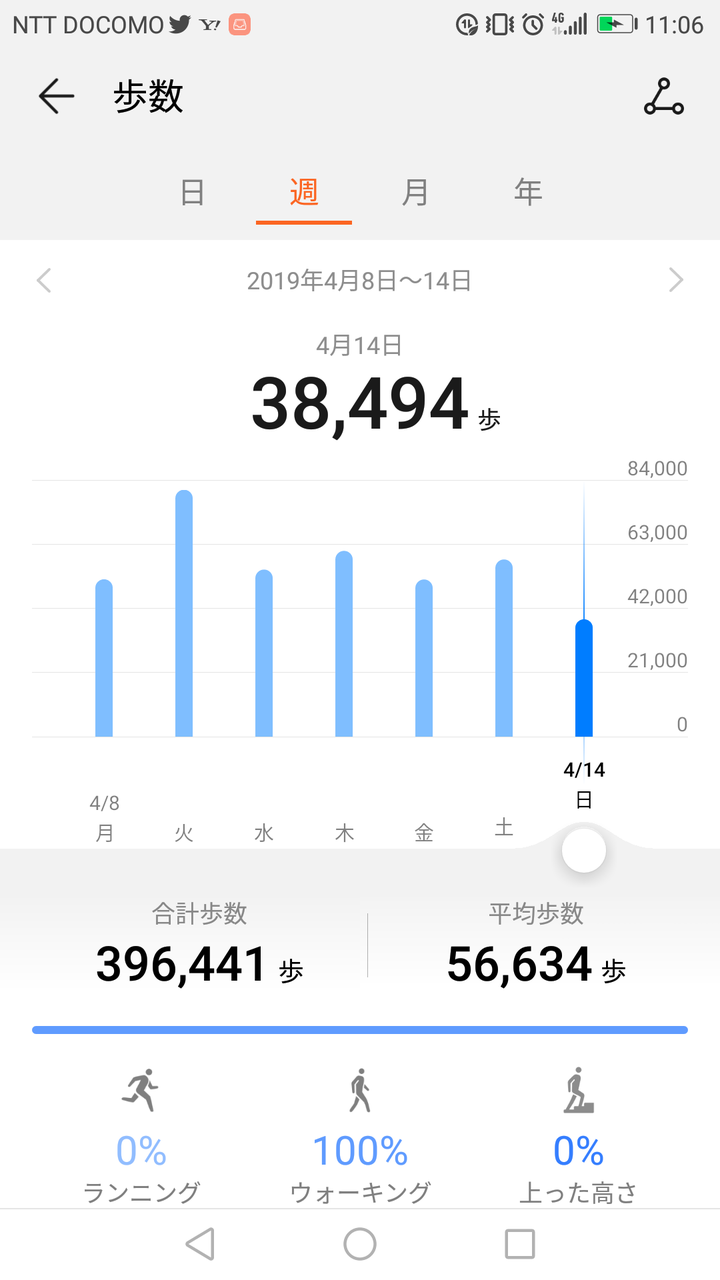Tap the system home button
Screen dimensions: 720x1280
[360, 1244]
